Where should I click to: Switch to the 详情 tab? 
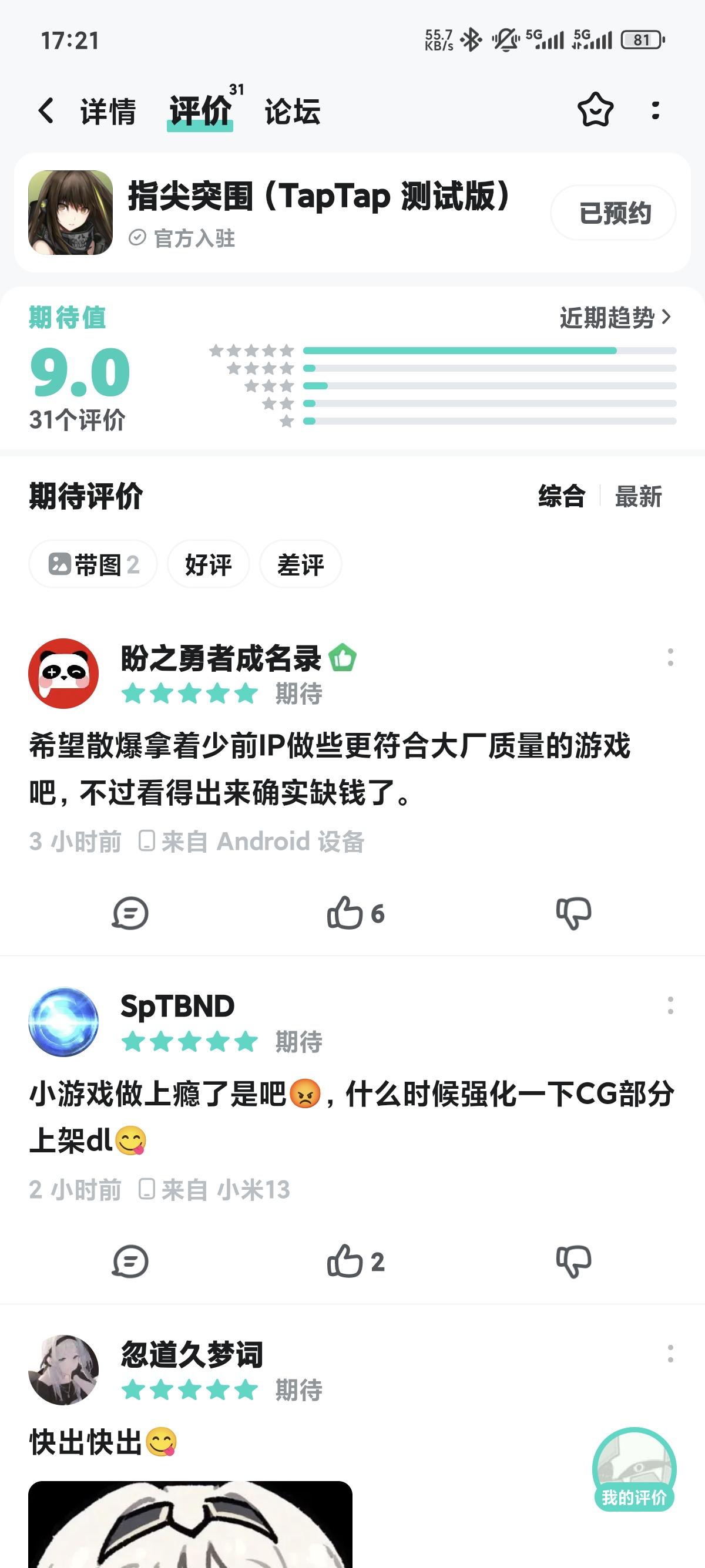point(107,112)
